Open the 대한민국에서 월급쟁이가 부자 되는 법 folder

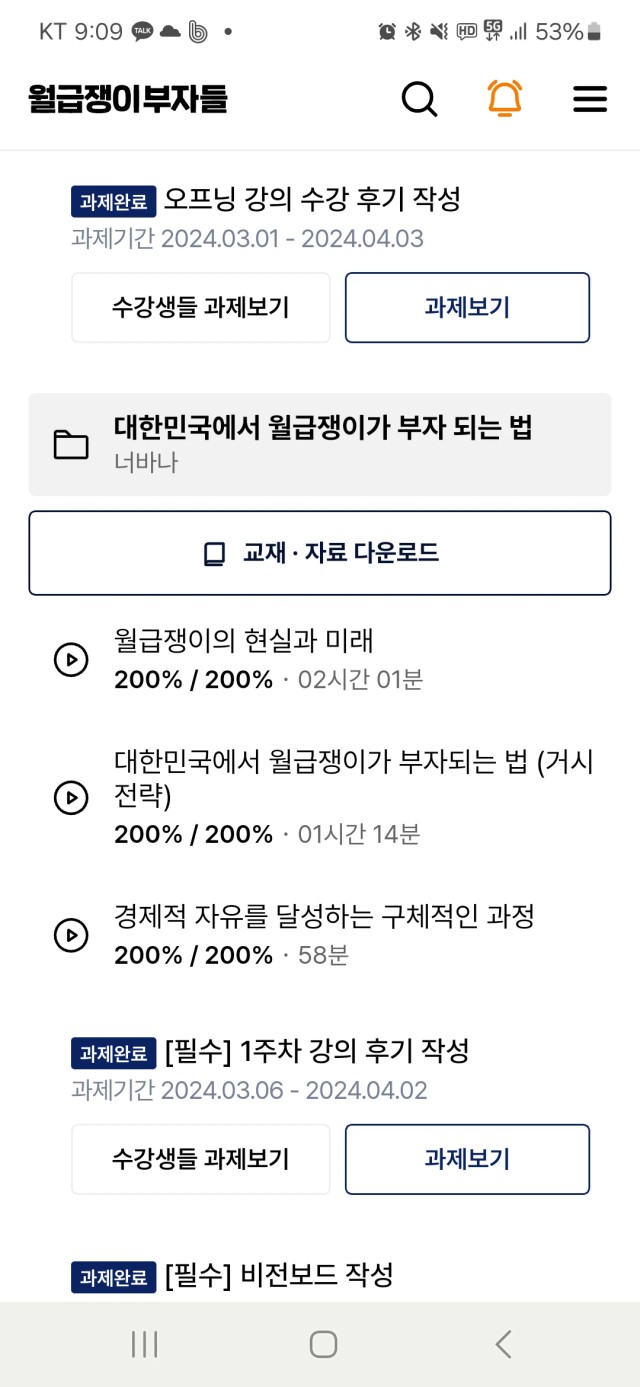coord(319,444)
